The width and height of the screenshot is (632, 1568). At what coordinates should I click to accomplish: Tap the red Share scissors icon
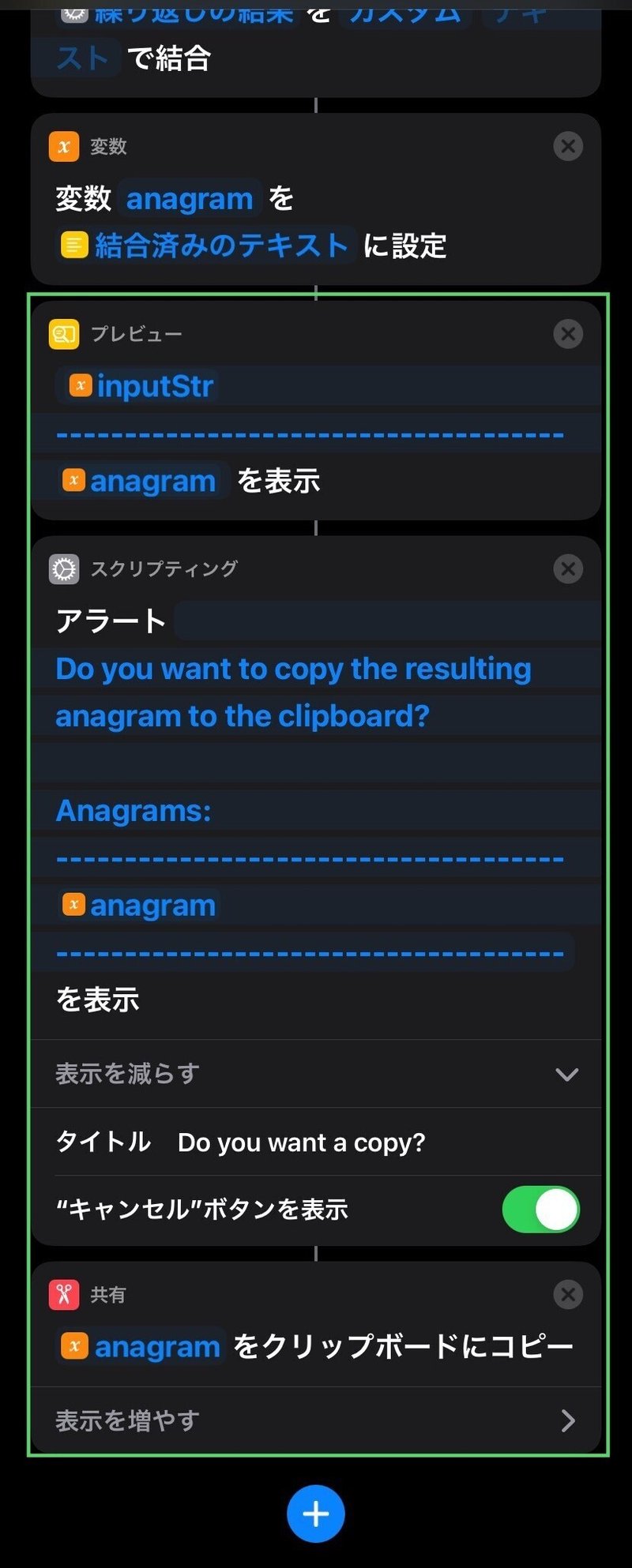pos(63,1294)
